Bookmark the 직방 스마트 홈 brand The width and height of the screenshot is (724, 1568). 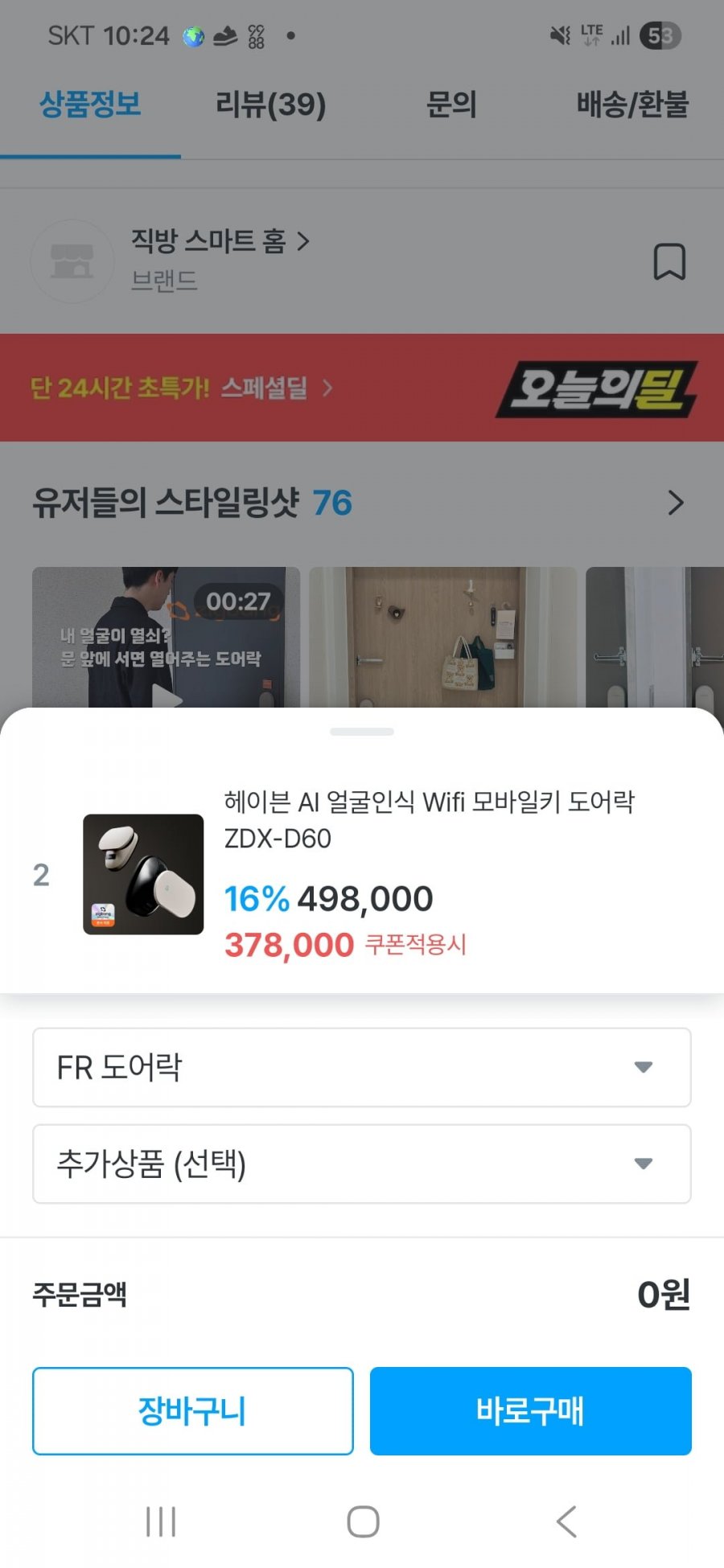668,262
